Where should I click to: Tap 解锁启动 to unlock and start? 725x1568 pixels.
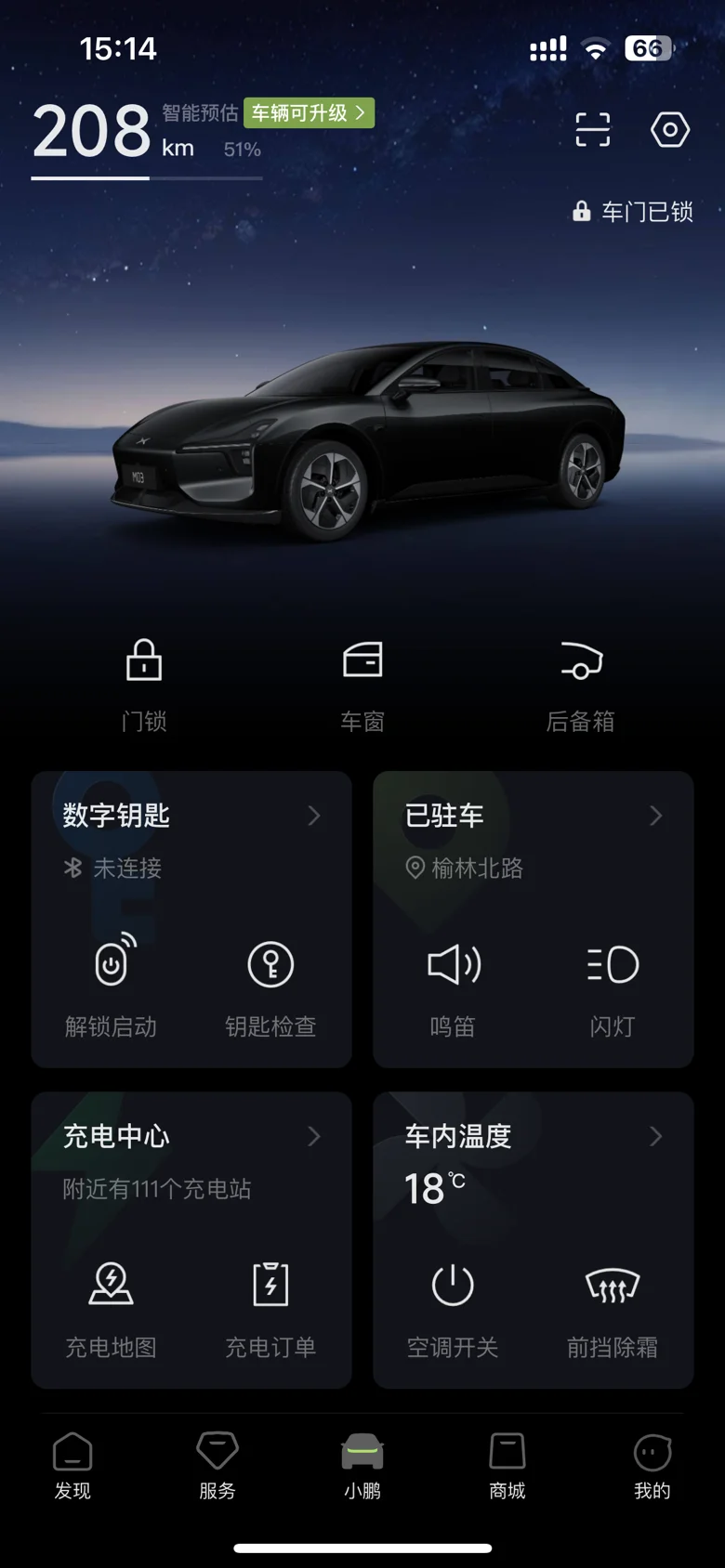tap(112, 987)
